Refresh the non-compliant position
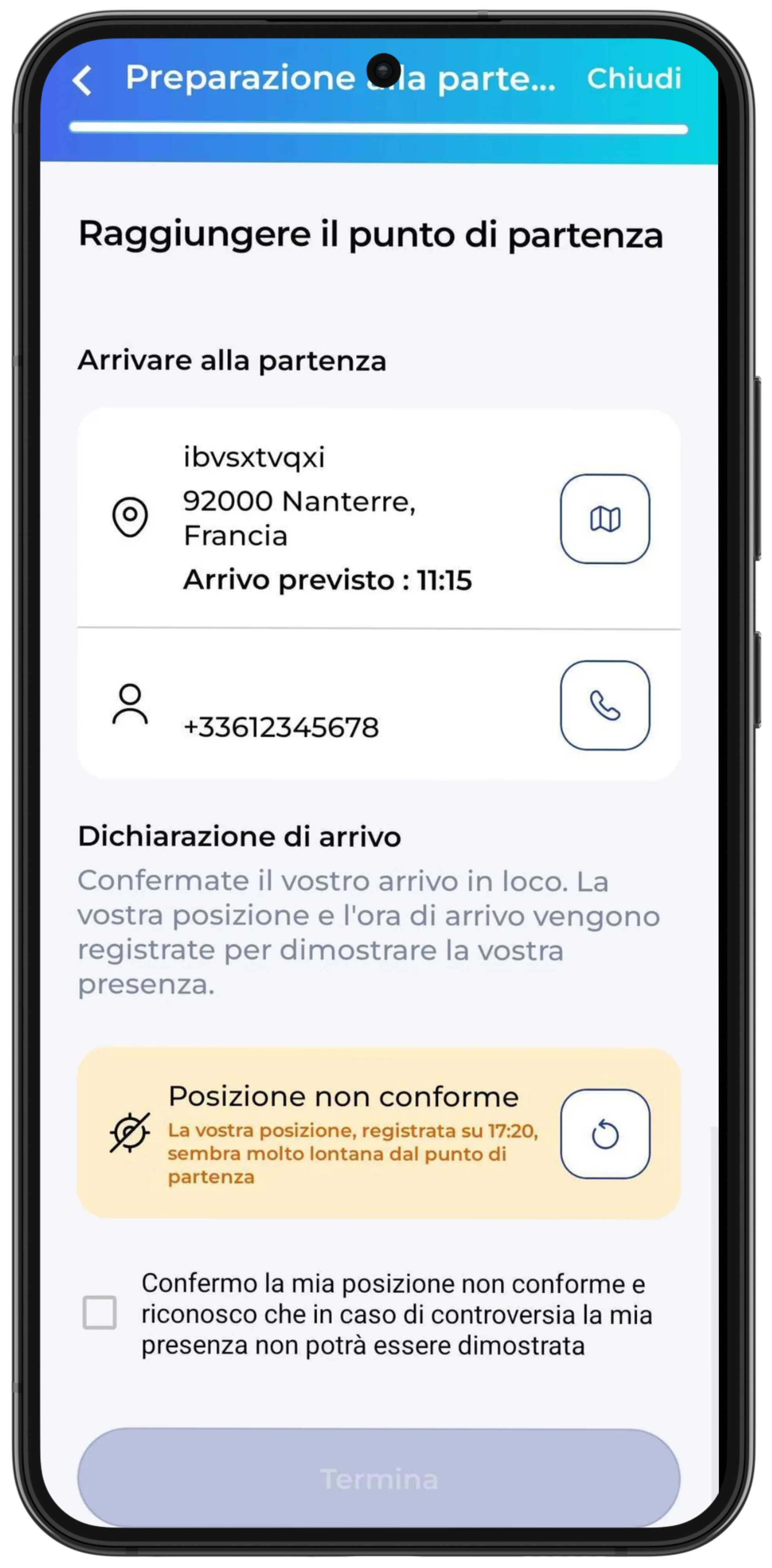 click(x=605, y=1133)
